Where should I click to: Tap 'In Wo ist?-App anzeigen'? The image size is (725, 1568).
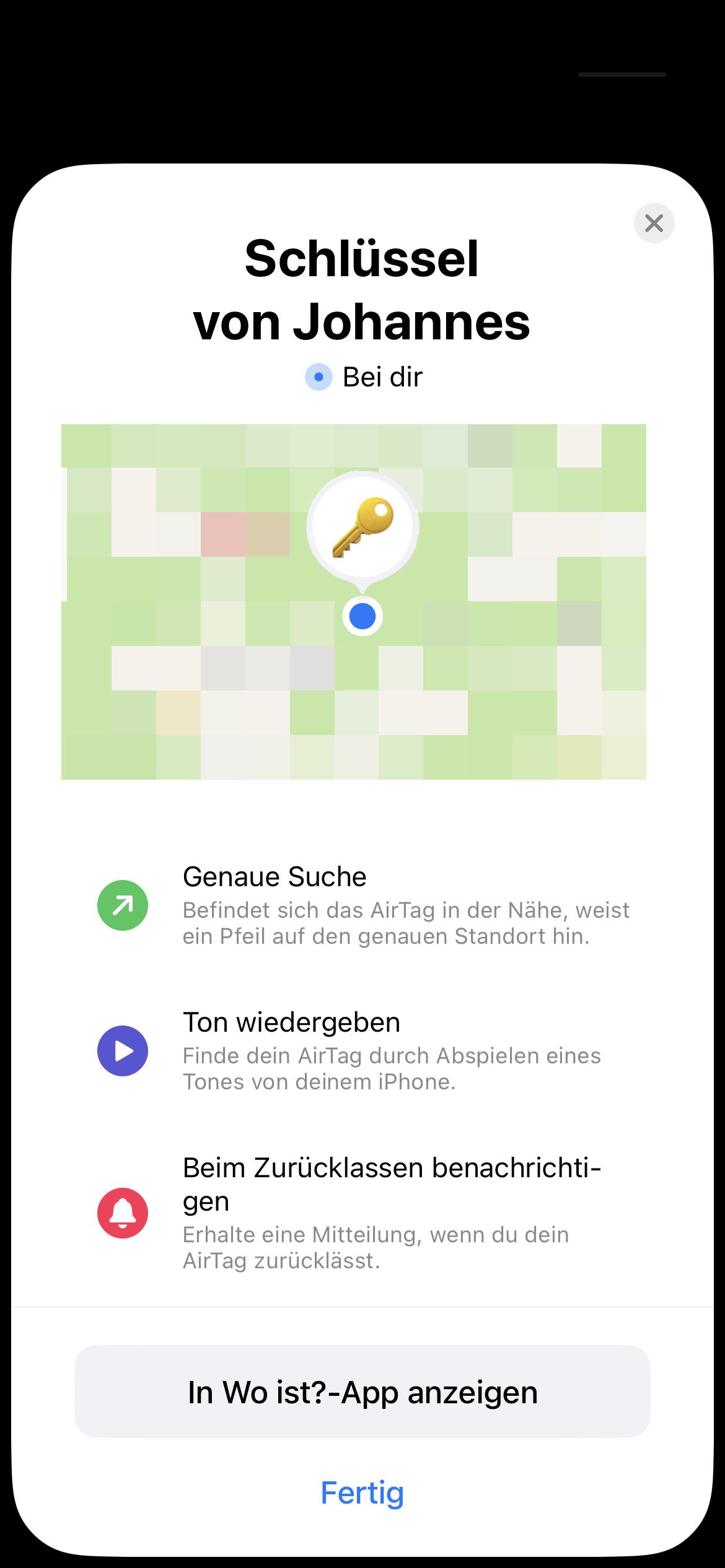tap(362, 1392)
